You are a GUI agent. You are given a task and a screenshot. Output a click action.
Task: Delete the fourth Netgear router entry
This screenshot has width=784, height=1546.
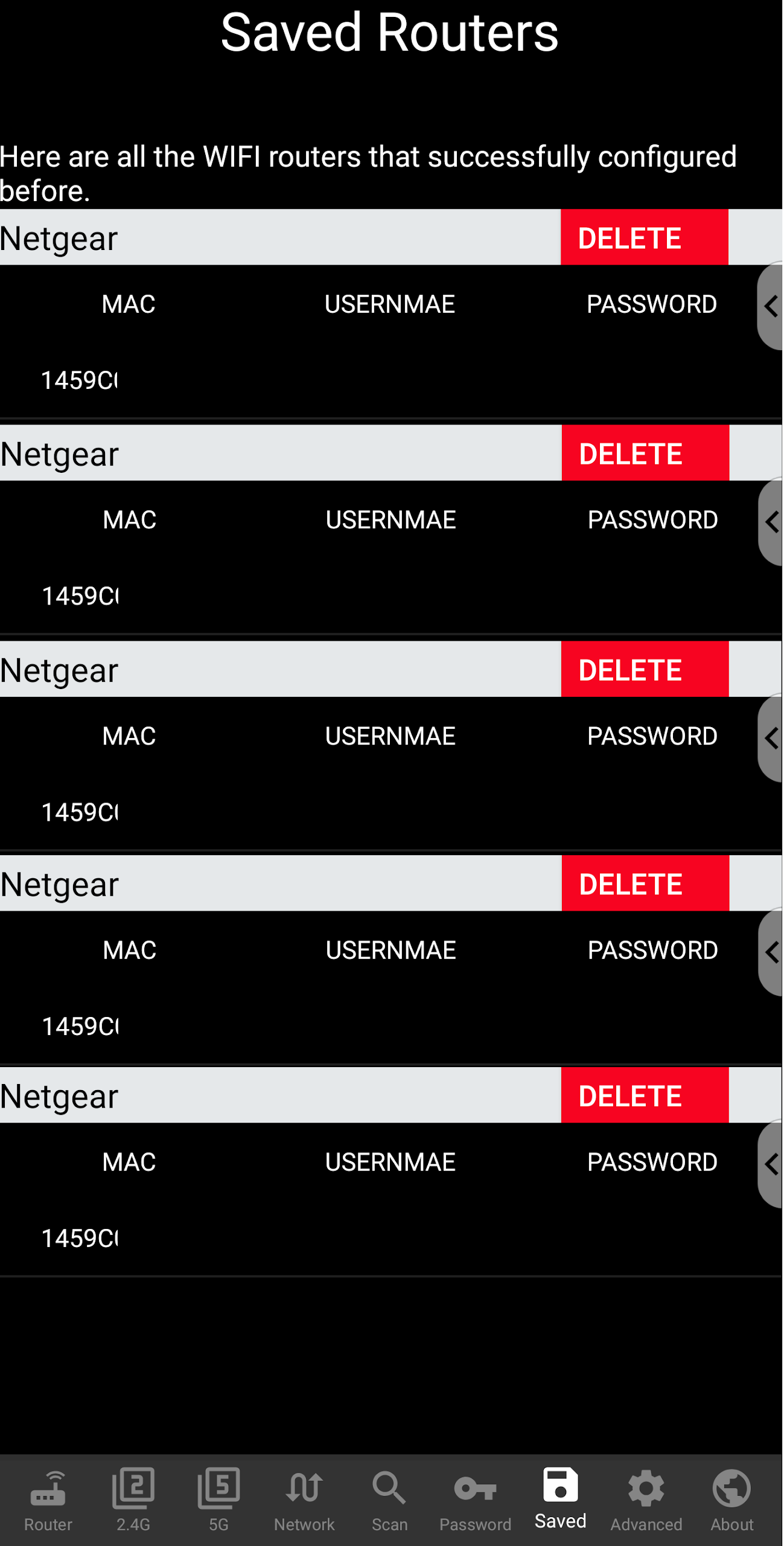click(x=645, y=884)
